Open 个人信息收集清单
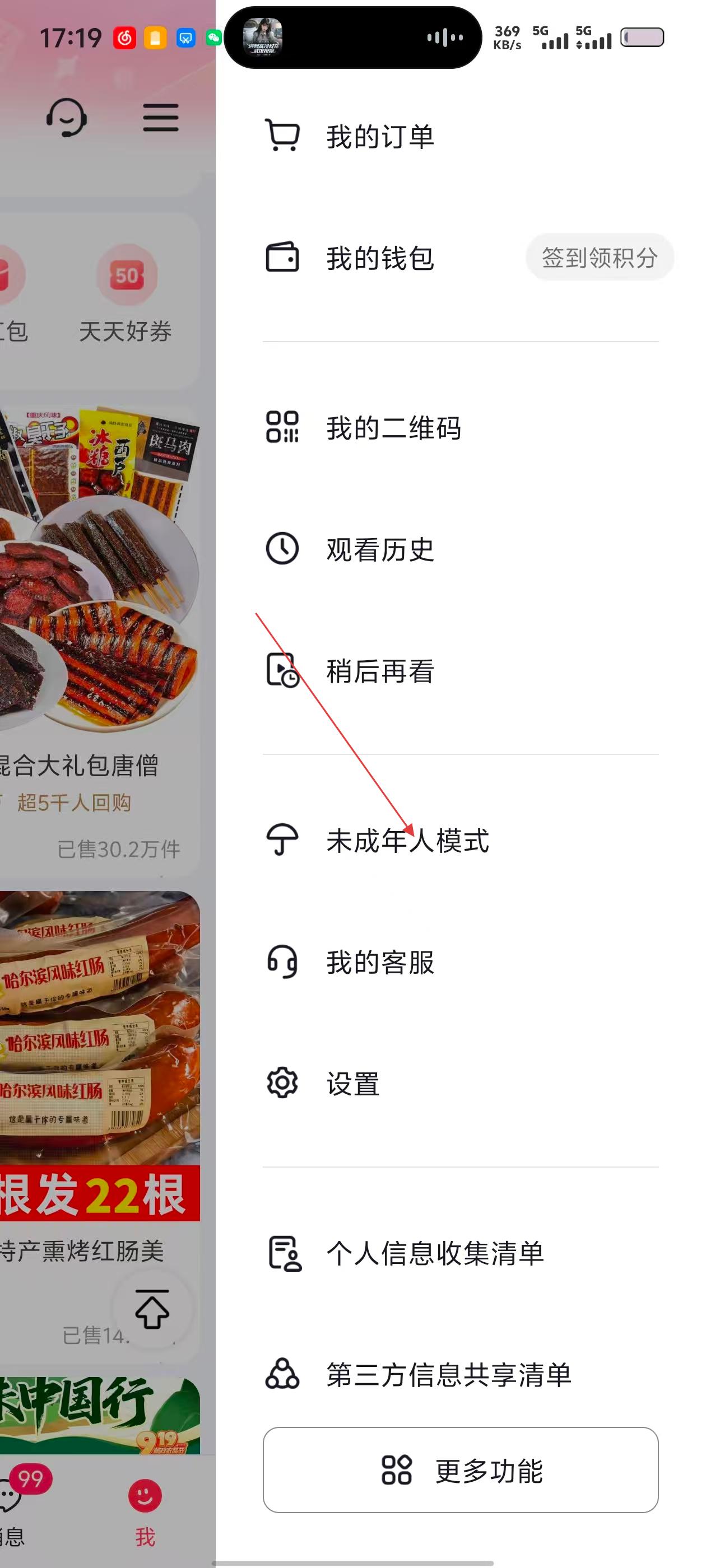706x1568 pixels. tap(434, 1253)
